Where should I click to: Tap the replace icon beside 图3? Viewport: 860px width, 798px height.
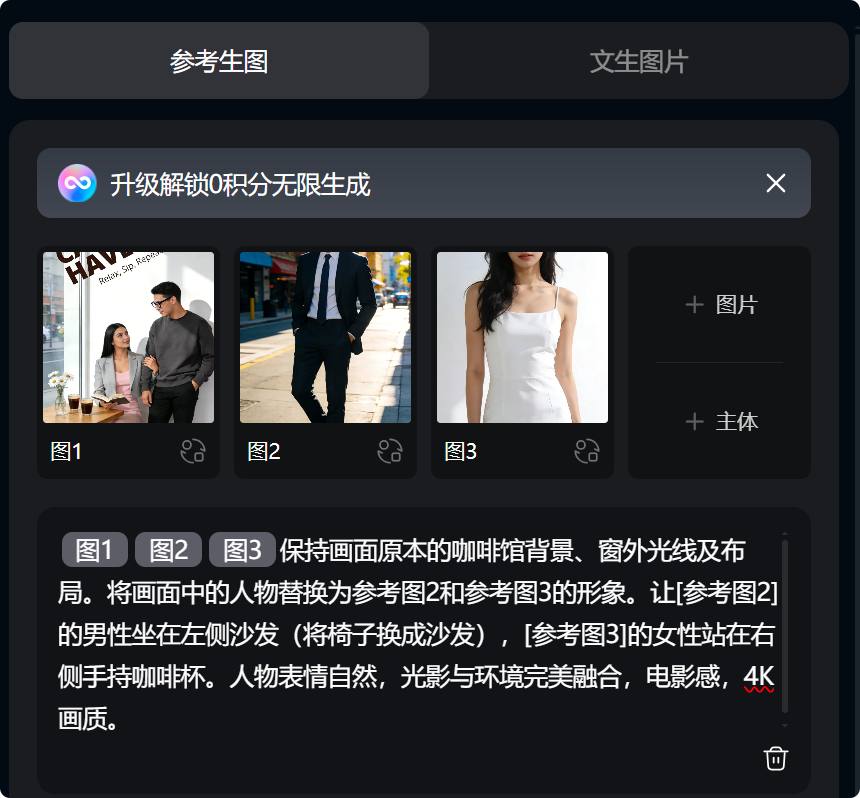[x=587, y=452]
